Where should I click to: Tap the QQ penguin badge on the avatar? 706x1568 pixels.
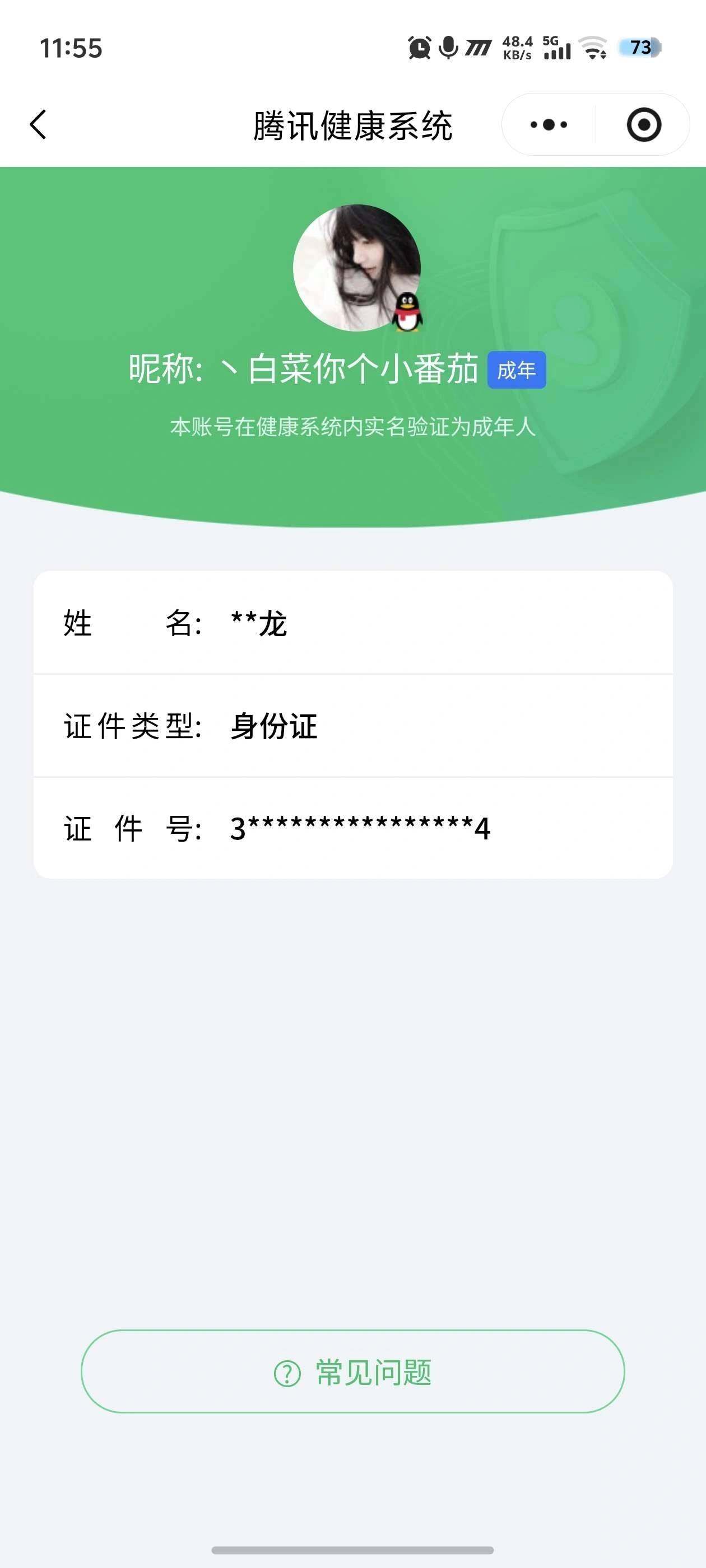pos(407,312)
